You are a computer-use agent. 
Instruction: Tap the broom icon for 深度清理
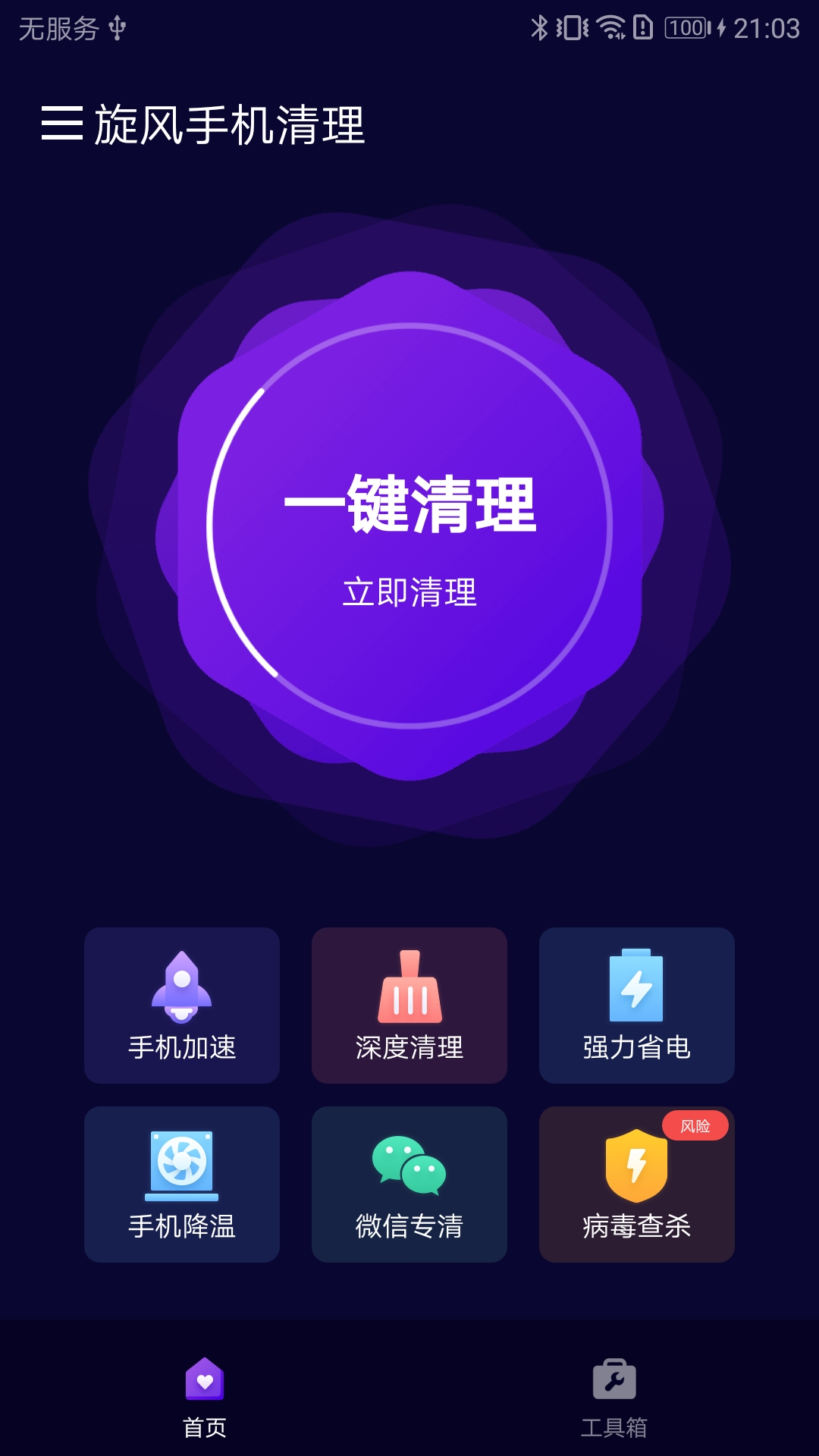pyautogui.click(x=409, y=986)
